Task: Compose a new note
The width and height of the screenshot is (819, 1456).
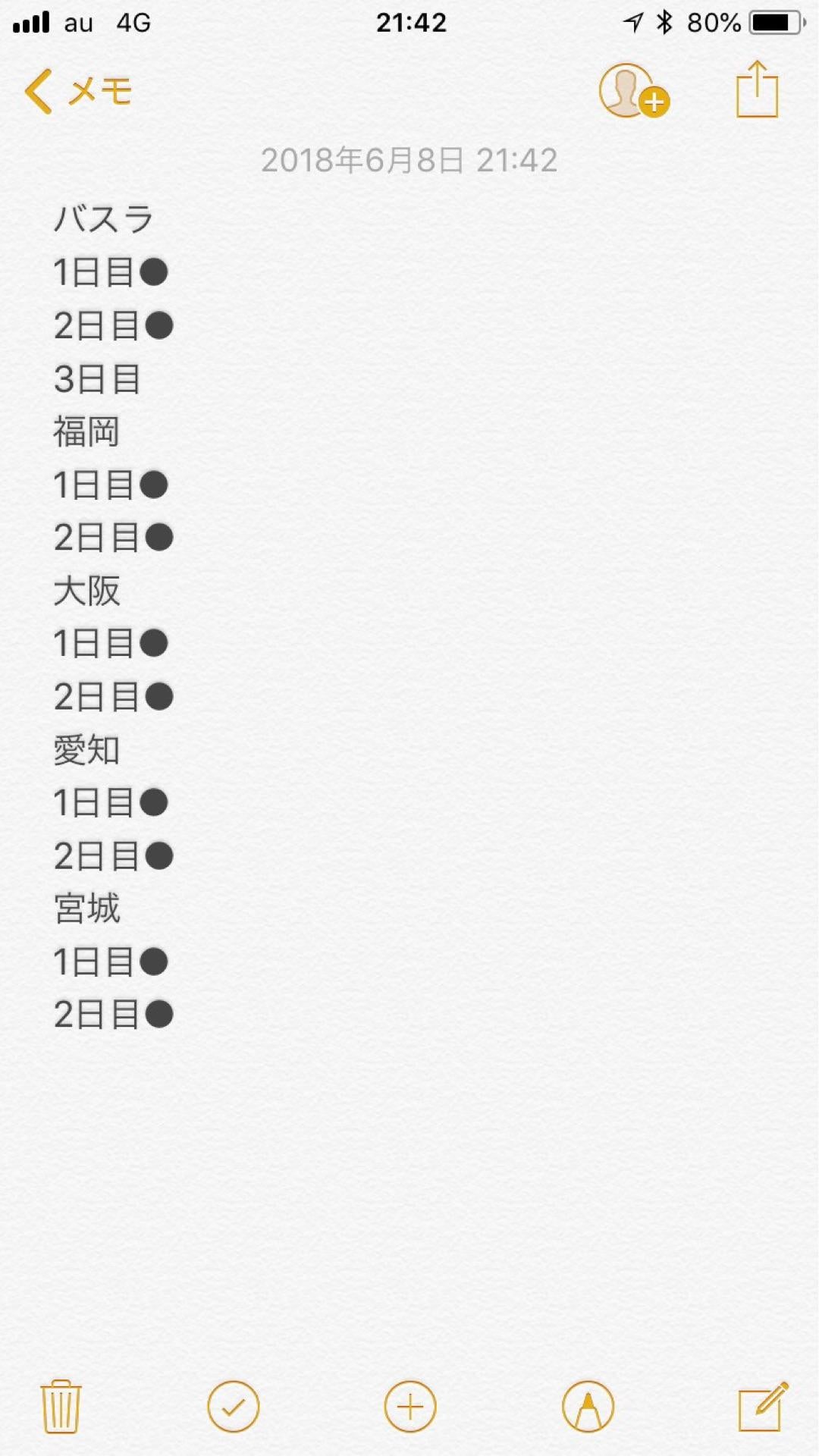Action: pos(763,1406)
